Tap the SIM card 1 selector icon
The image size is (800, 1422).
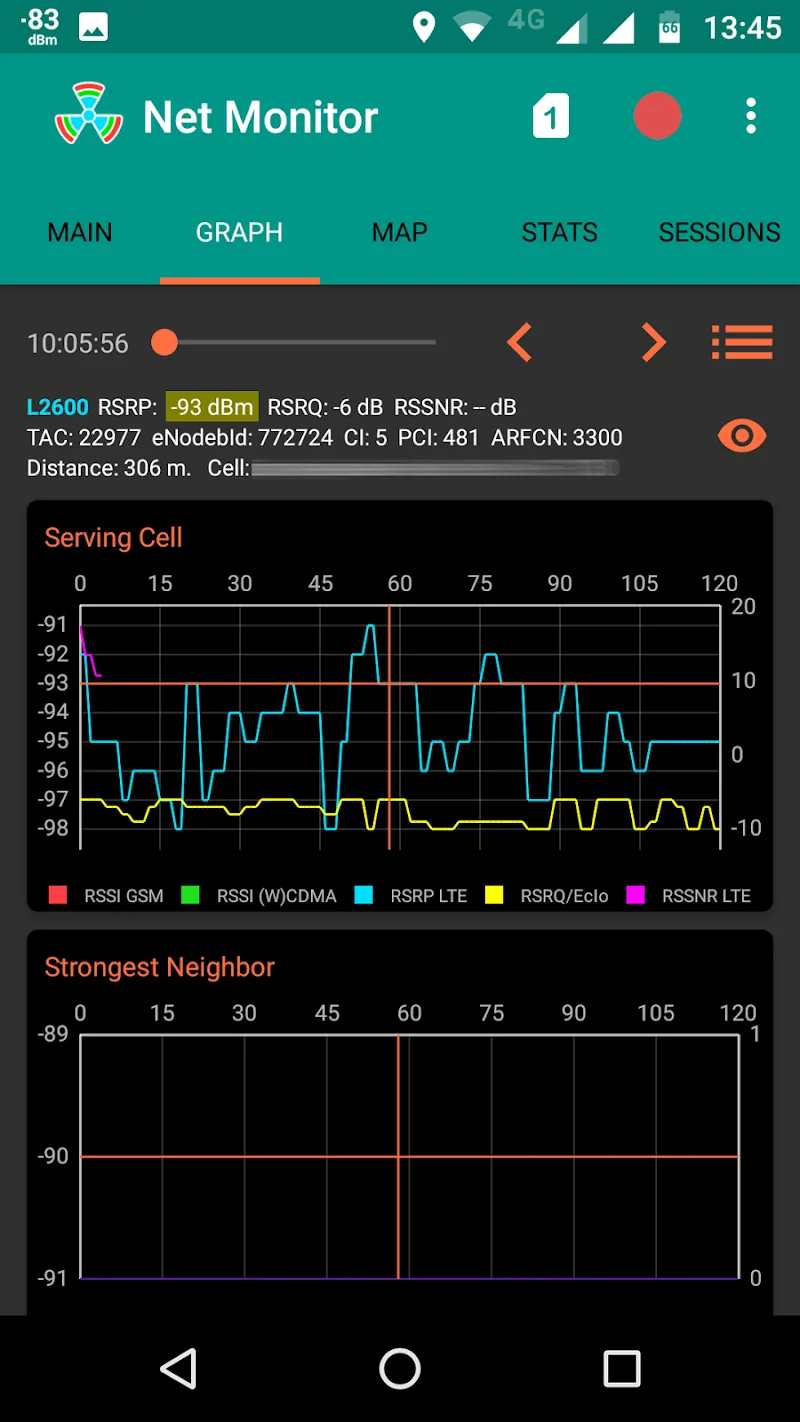(550, 117)
